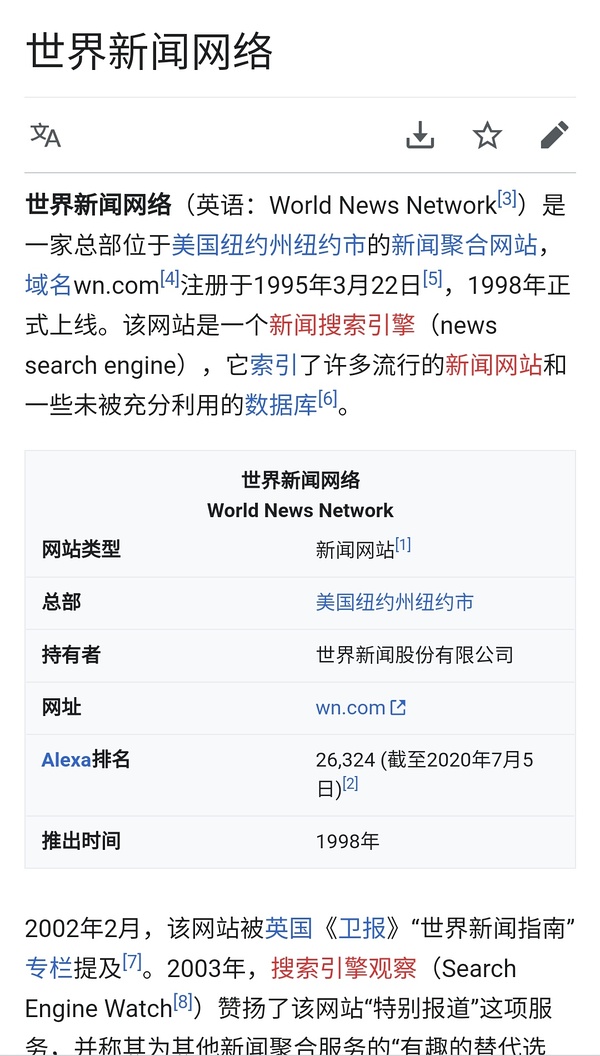This screenshot has height=1056, width=600.
Task: Open the red 新闻网站 link in paragraph
Action: coord(493,365)
